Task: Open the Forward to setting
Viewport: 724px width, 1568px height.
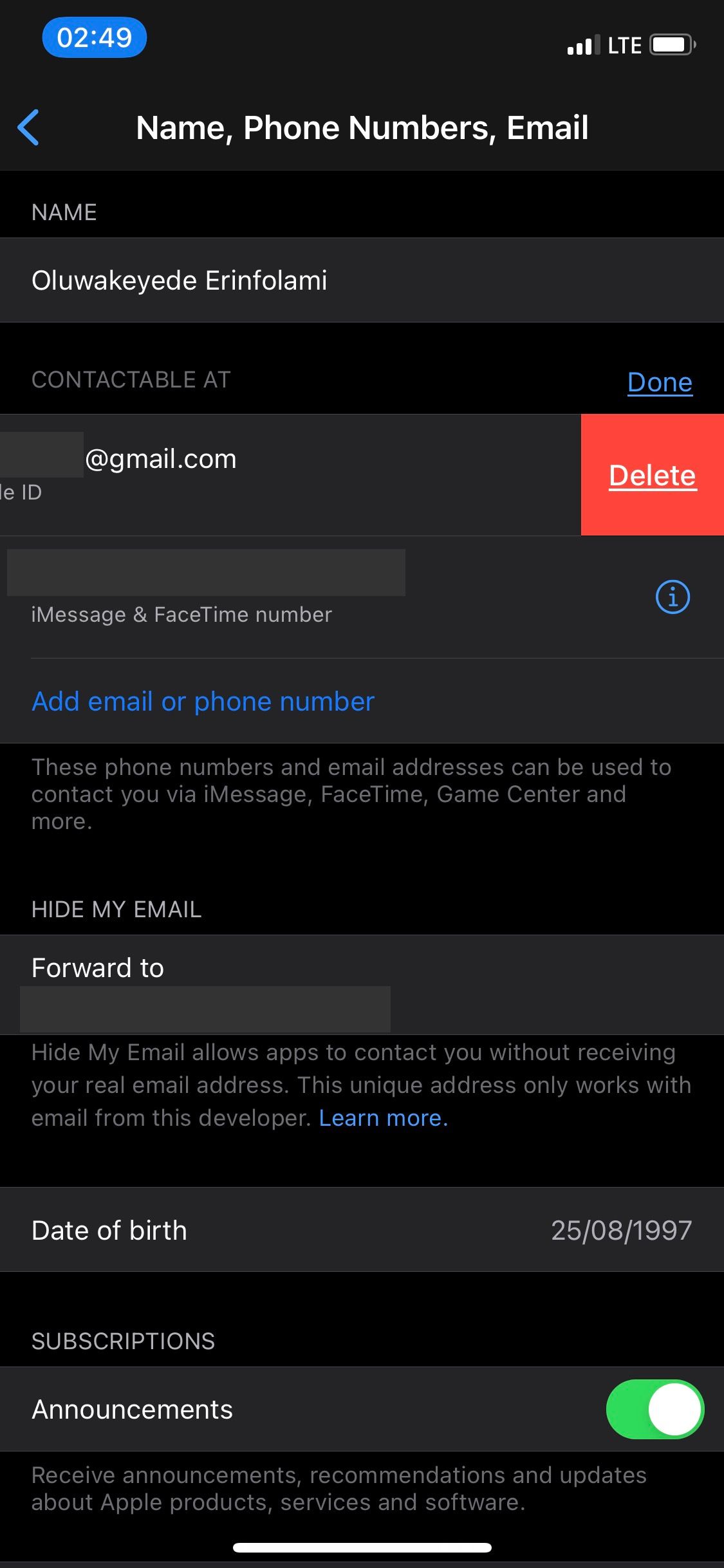Action: 362,985
